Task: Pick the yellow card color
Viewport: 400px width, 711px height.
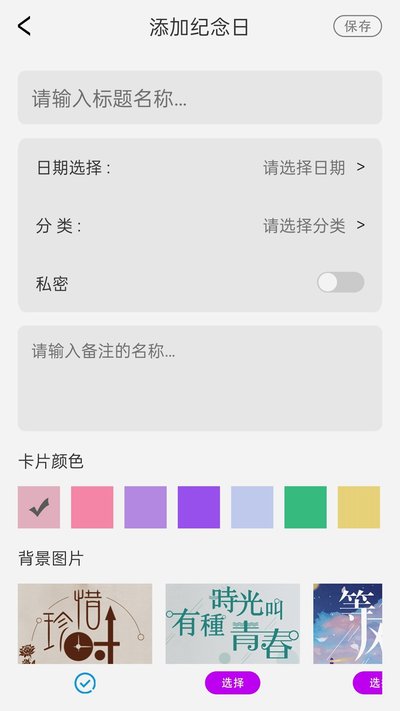Action: click(x=359, y=507)
